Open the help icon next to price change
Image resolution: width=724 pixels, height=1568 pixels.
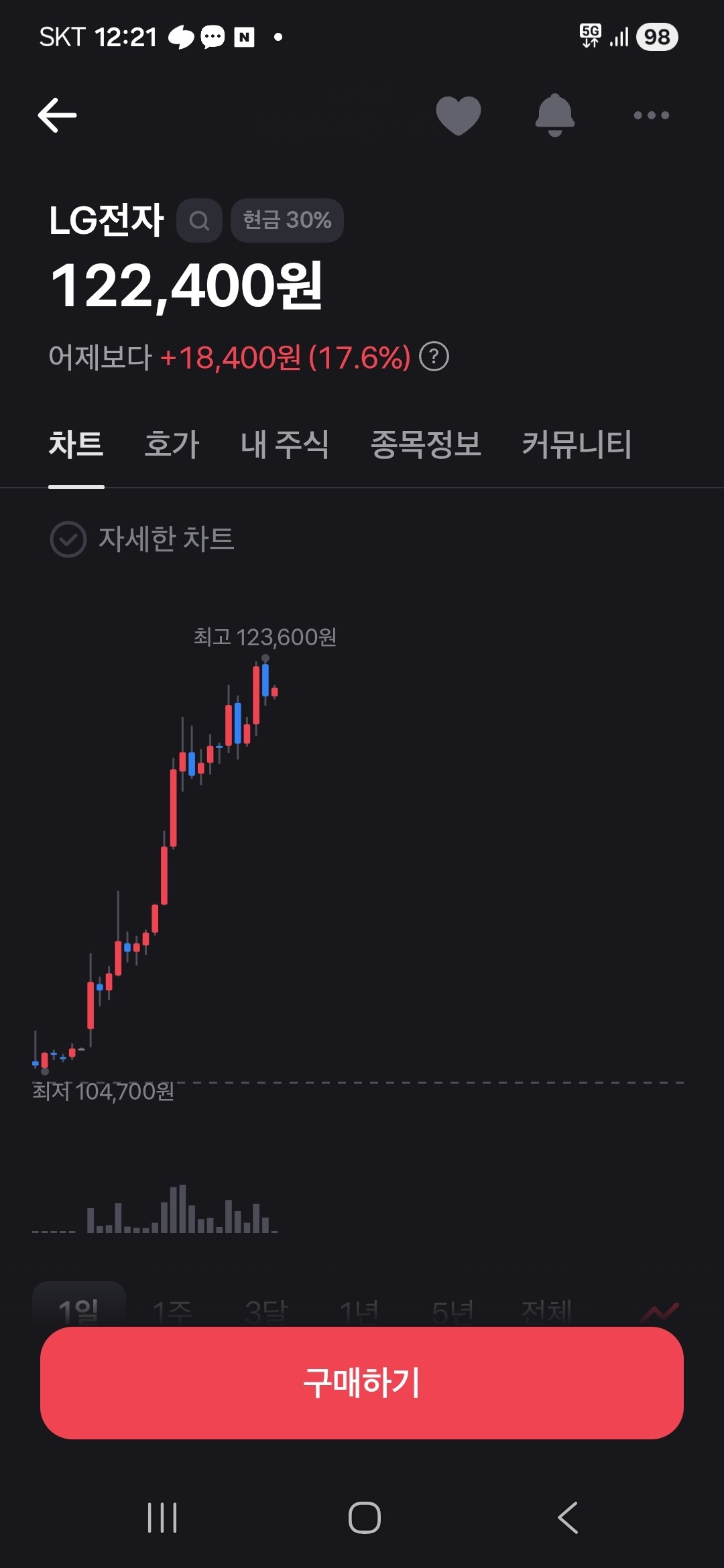(x=434, y=356)
